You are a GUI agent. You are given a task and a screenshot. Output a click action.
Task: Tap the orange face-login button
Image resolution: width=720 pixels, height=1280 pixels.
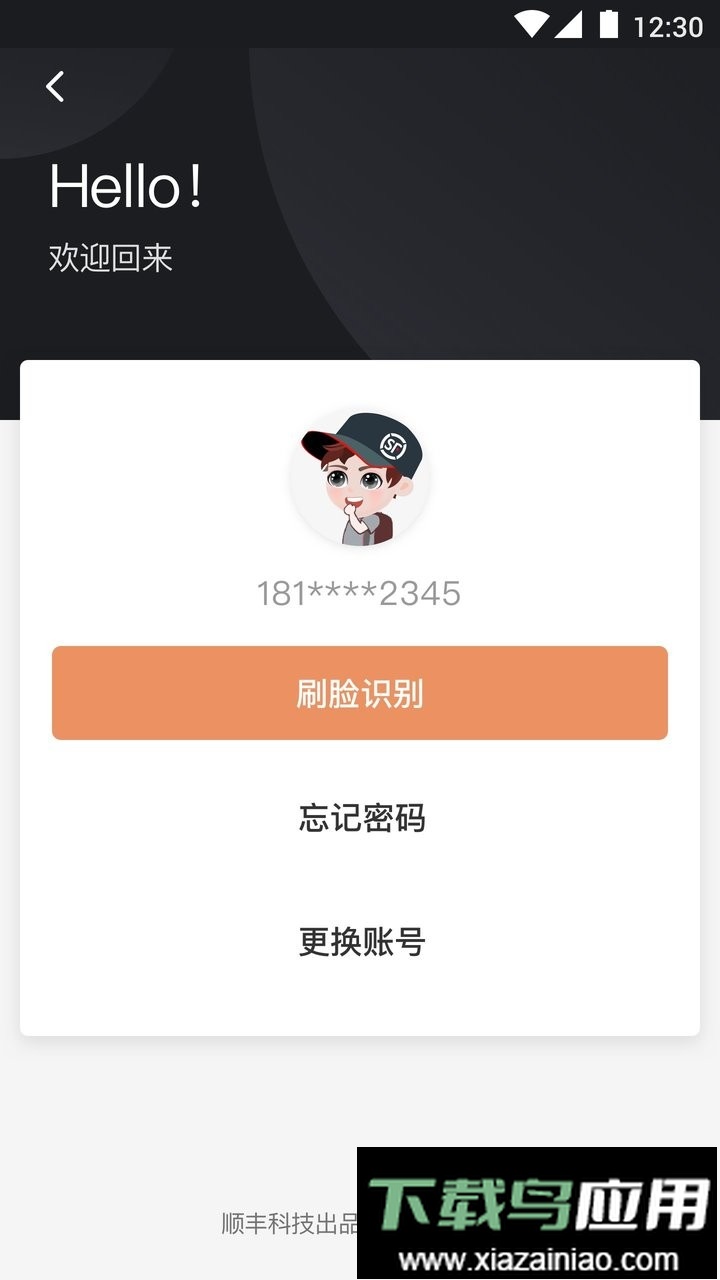pos(360,692)
